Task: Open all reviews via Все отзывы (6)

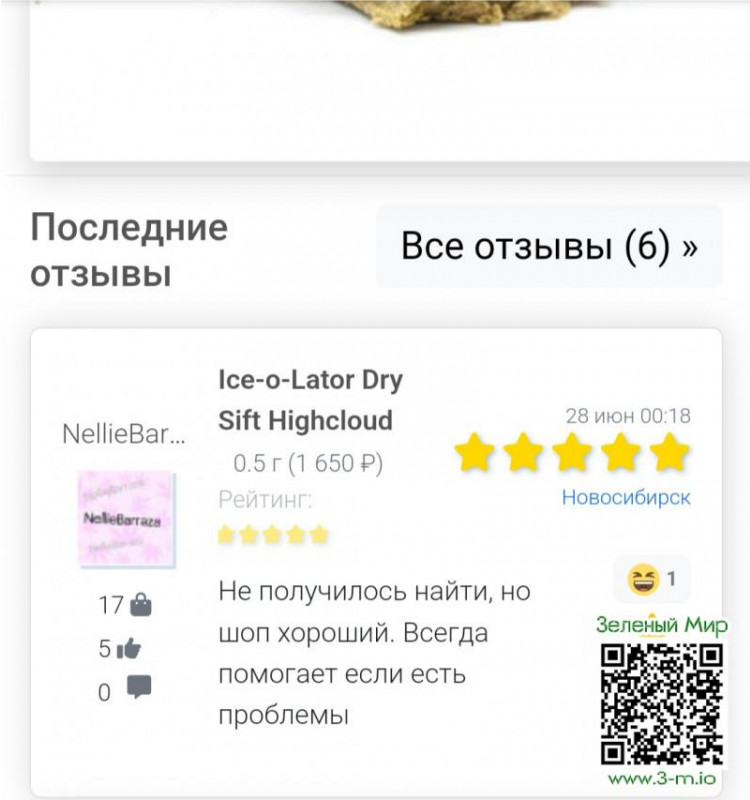Action: [549, 247]
